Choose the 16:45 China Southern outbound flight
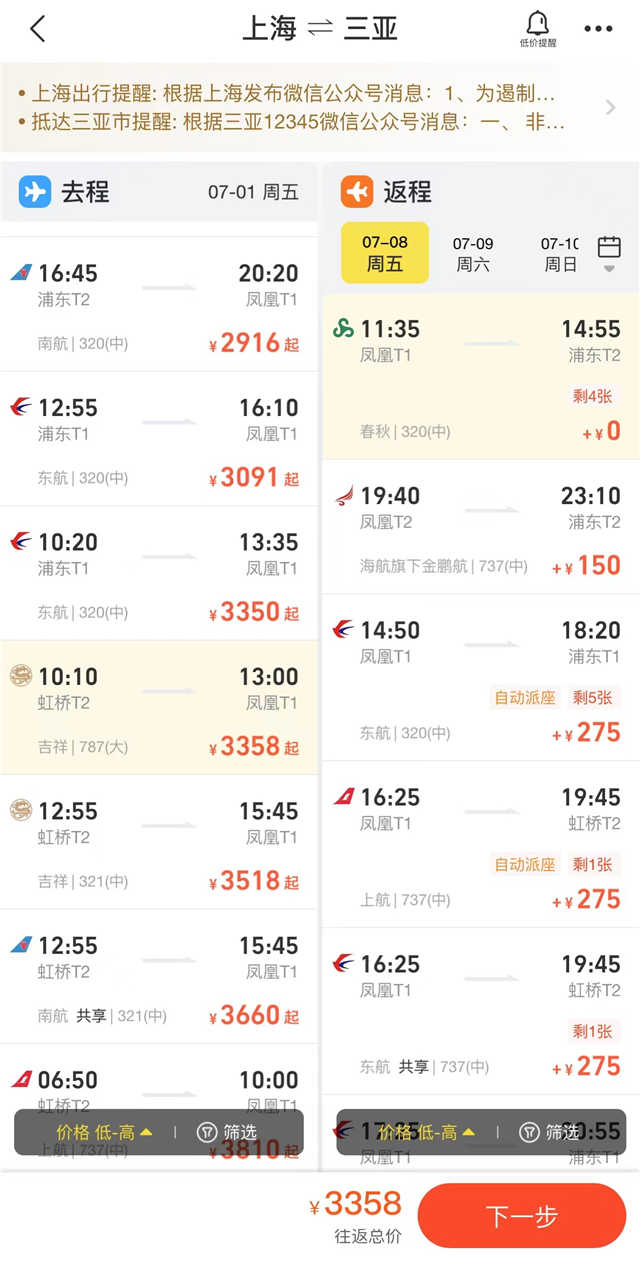The image size is (640, 1271). (159, 304)
